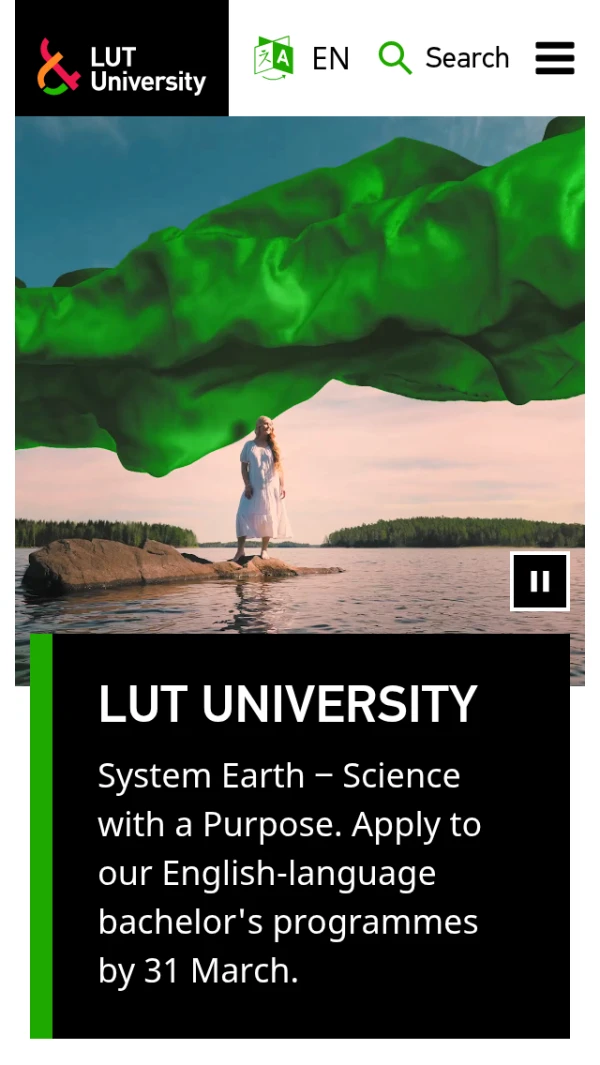Open the Search function
The image size is (600, 1065).
[444, 58]
